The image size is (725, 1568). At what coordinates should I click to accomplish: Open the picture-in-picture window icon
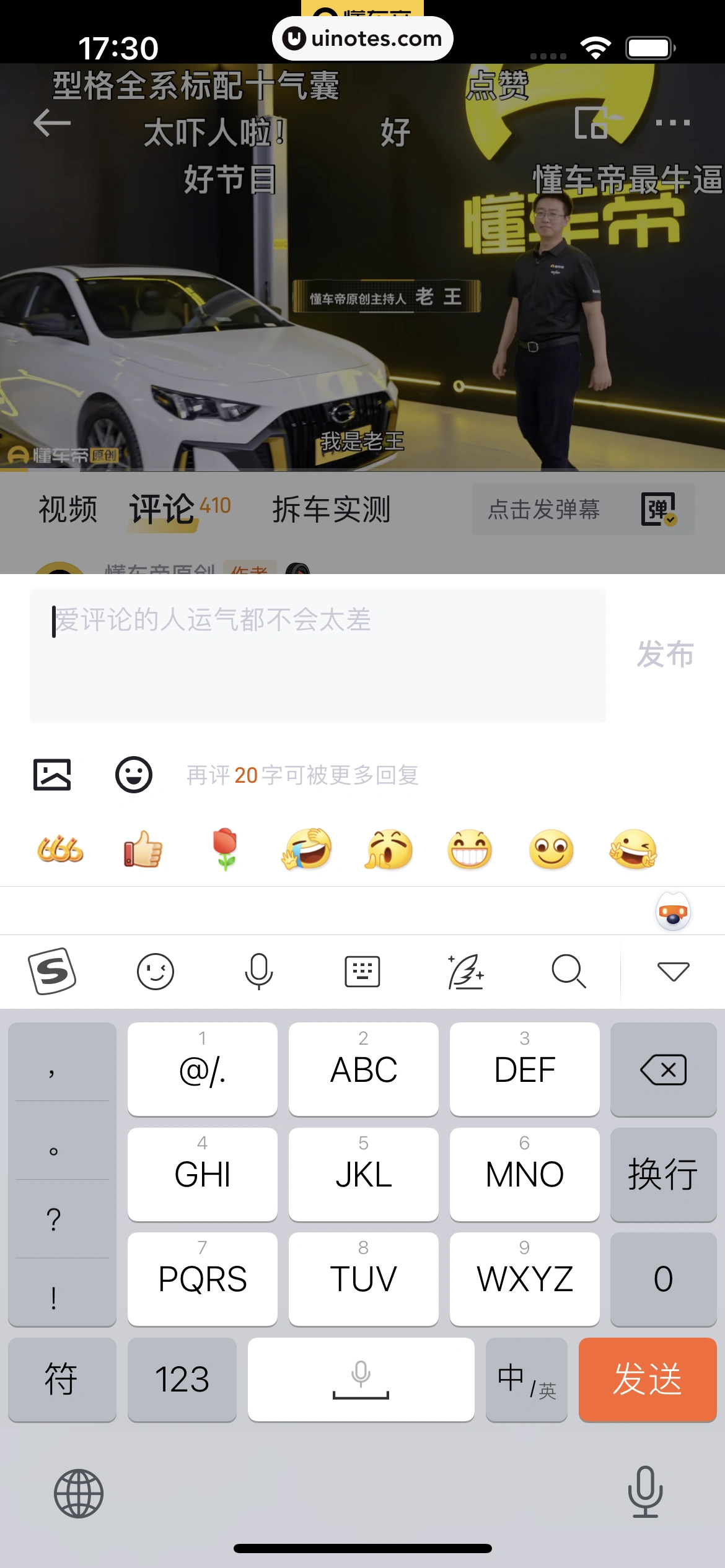[x=592, y=123]
